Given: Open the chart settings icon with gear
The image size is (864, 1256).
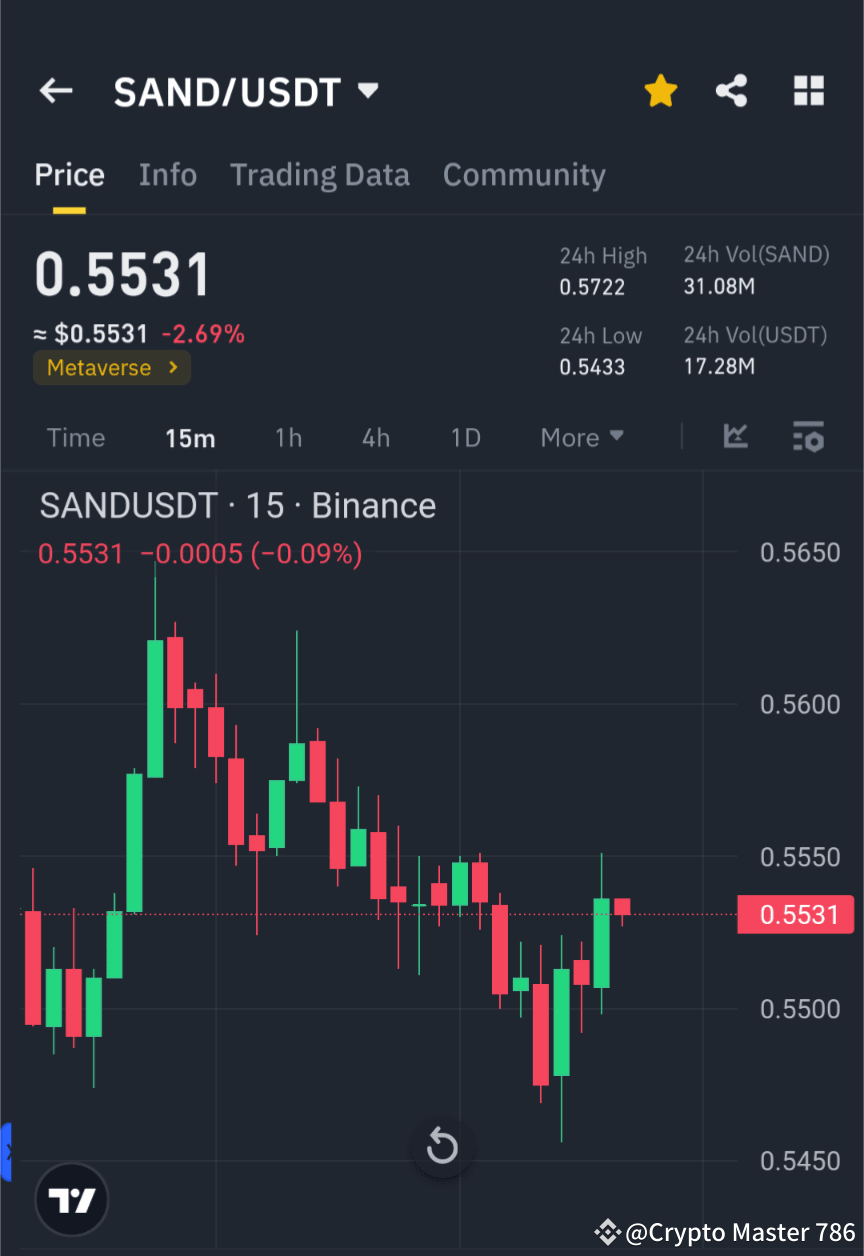Looking at the screenshot, I should coord(809,437).
